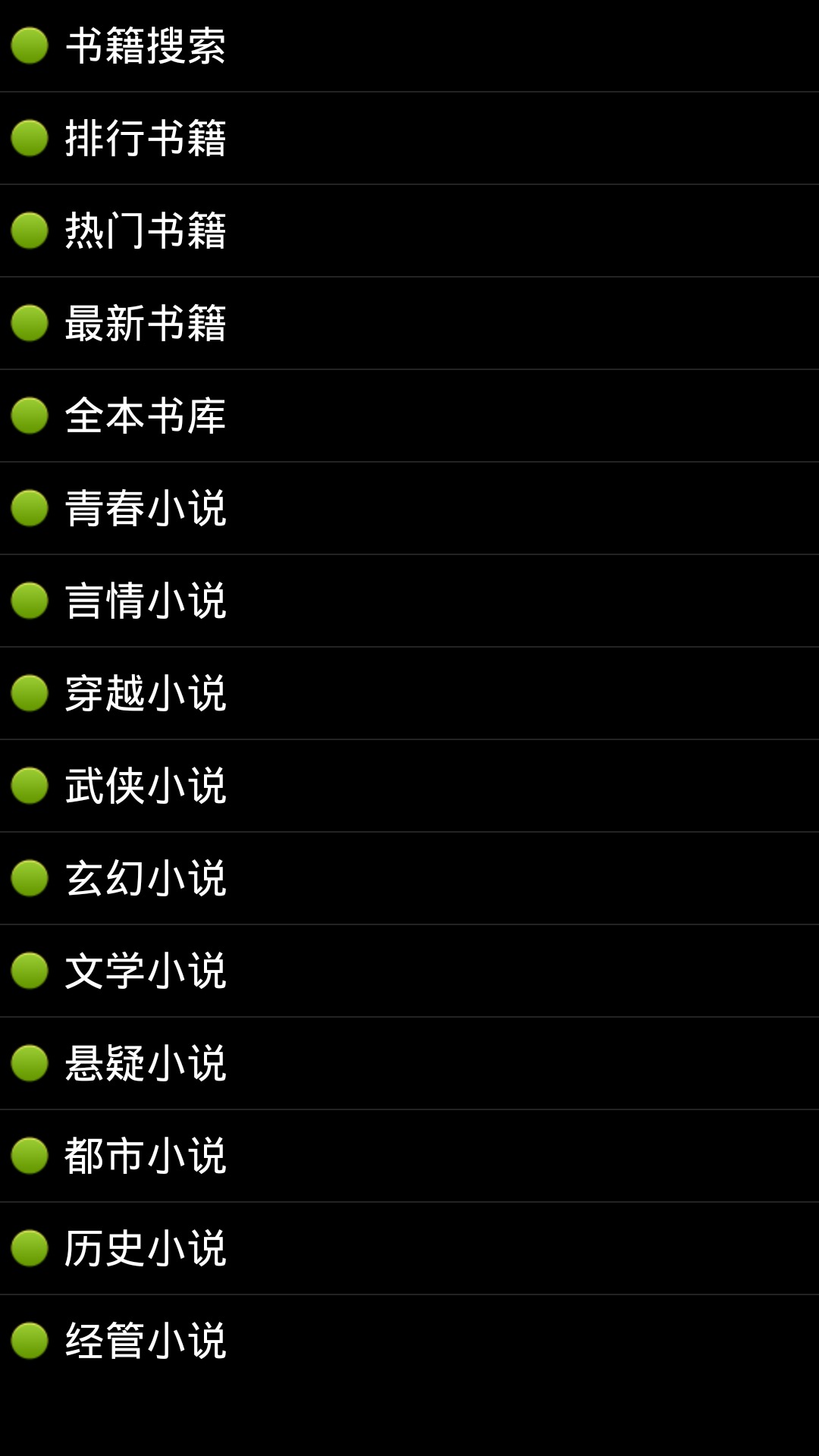Screen dimensions: 819x1456
Task: Select the 排行书籍 row
Action: 409,138
